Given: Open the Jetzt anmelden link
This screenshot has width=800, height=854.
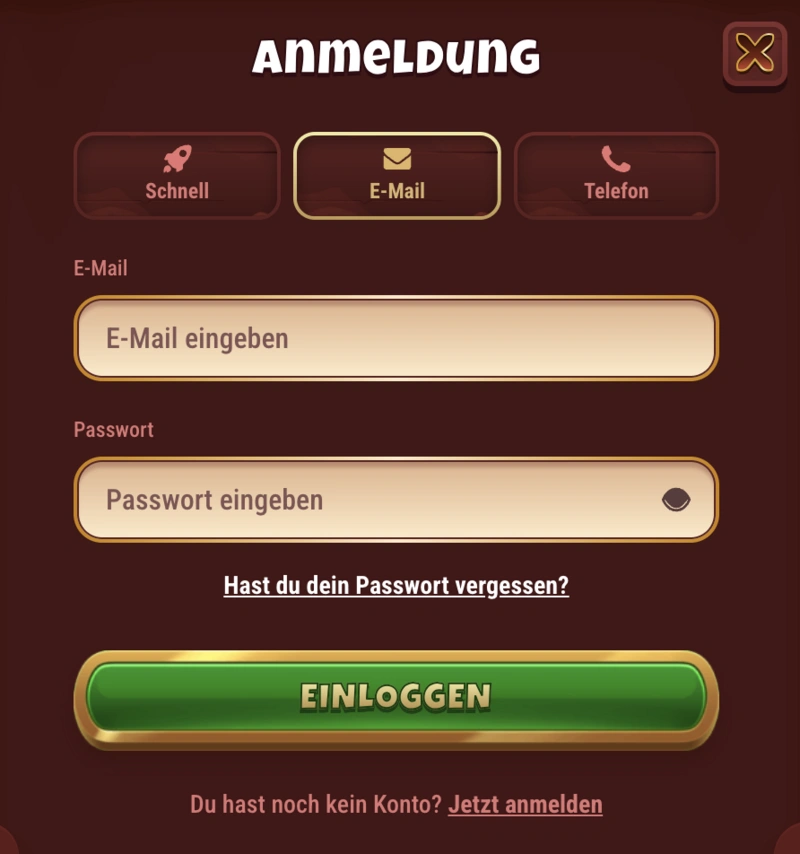Looking at the screenshot, I should point(525,804).
